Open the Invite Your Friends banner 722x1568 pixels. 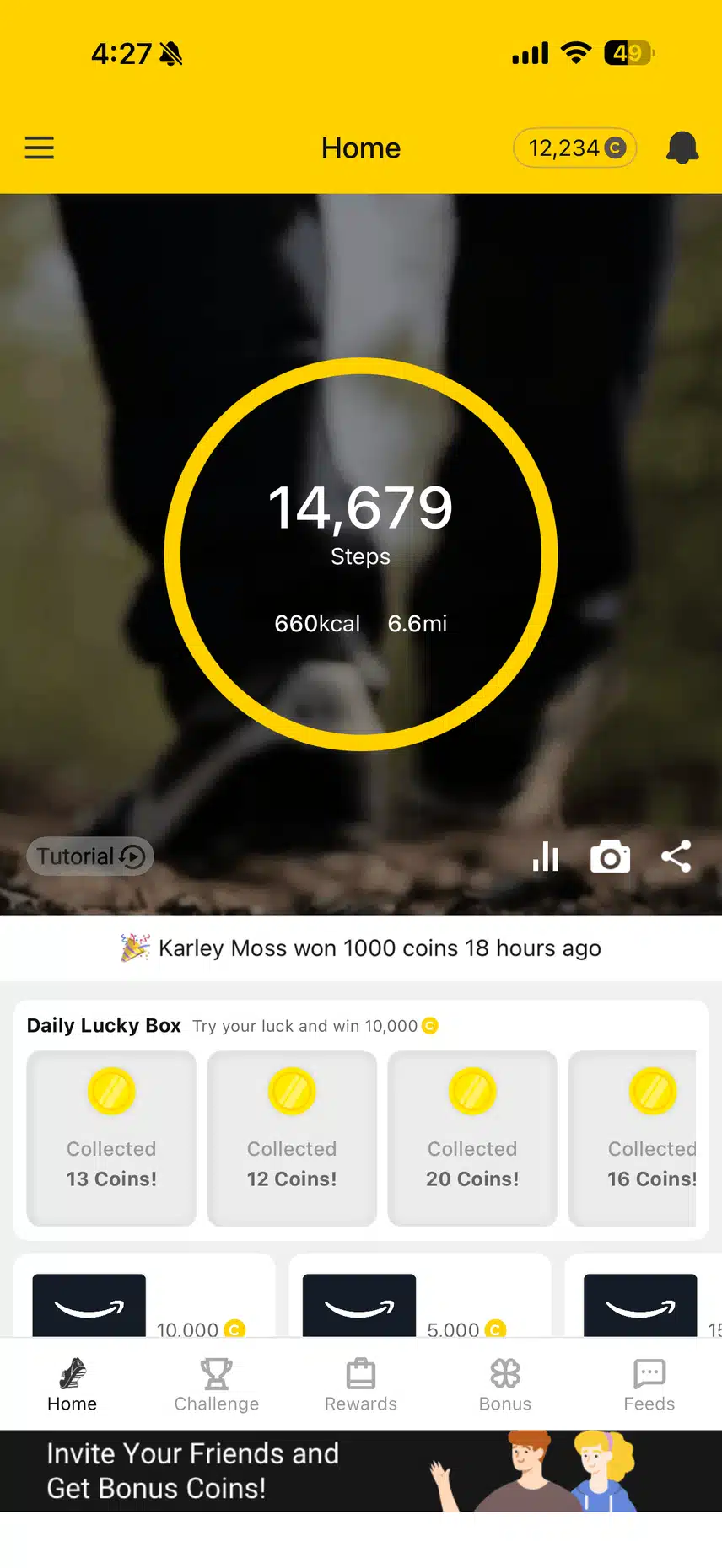tap(361, 1471)
